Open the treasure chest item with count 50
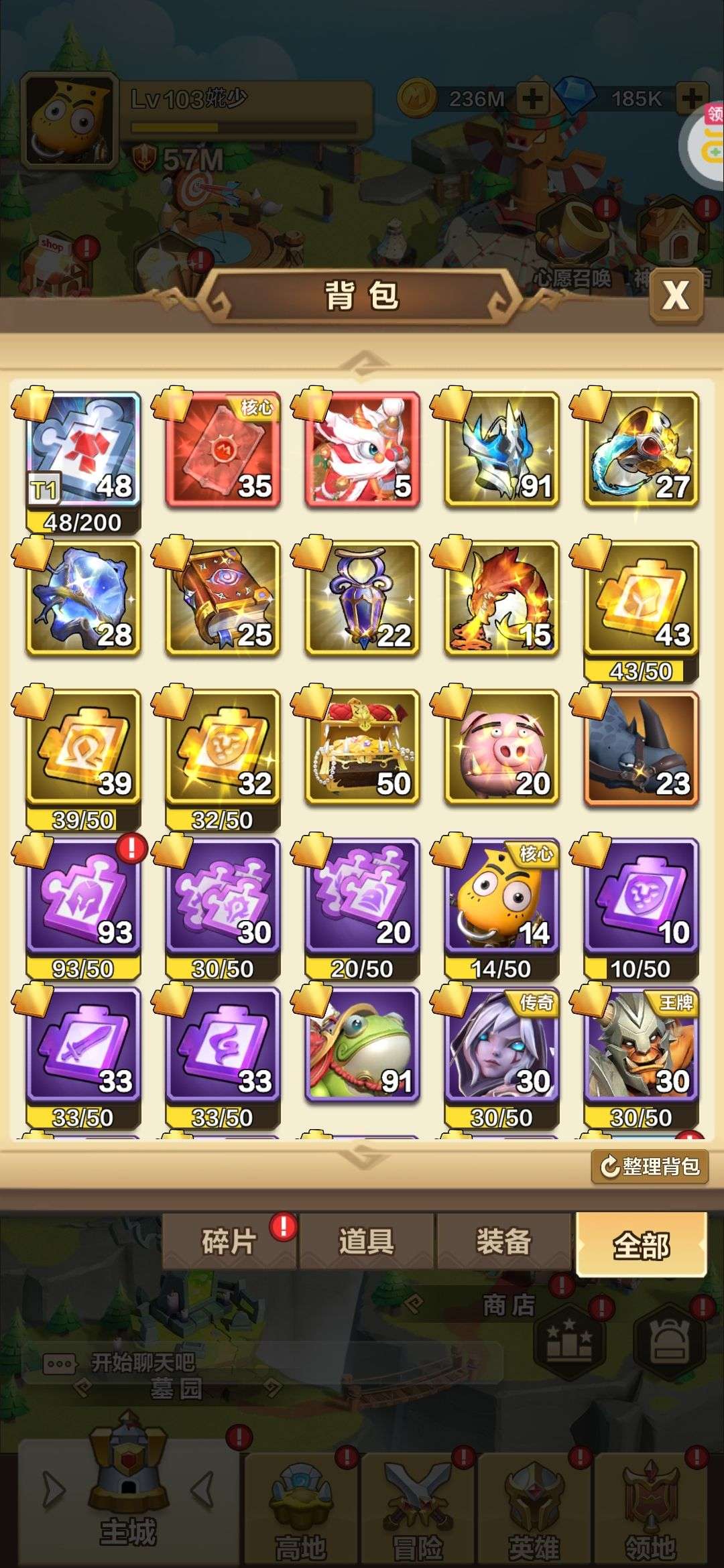This screenshot has height=1568, width=724. click(x=362, y=747)
